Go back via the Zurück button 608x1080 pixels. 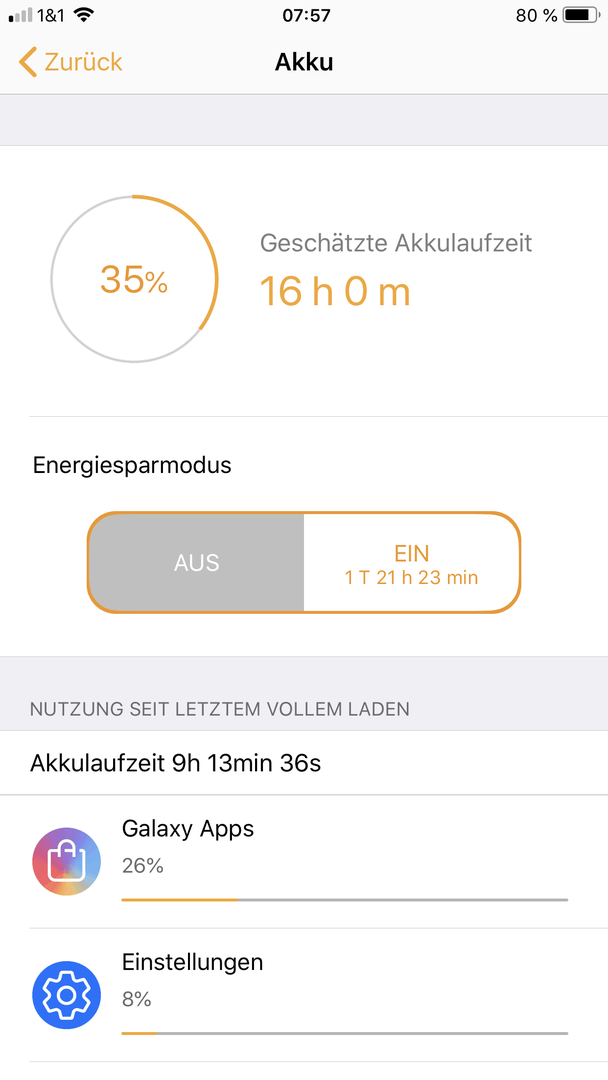70,62
